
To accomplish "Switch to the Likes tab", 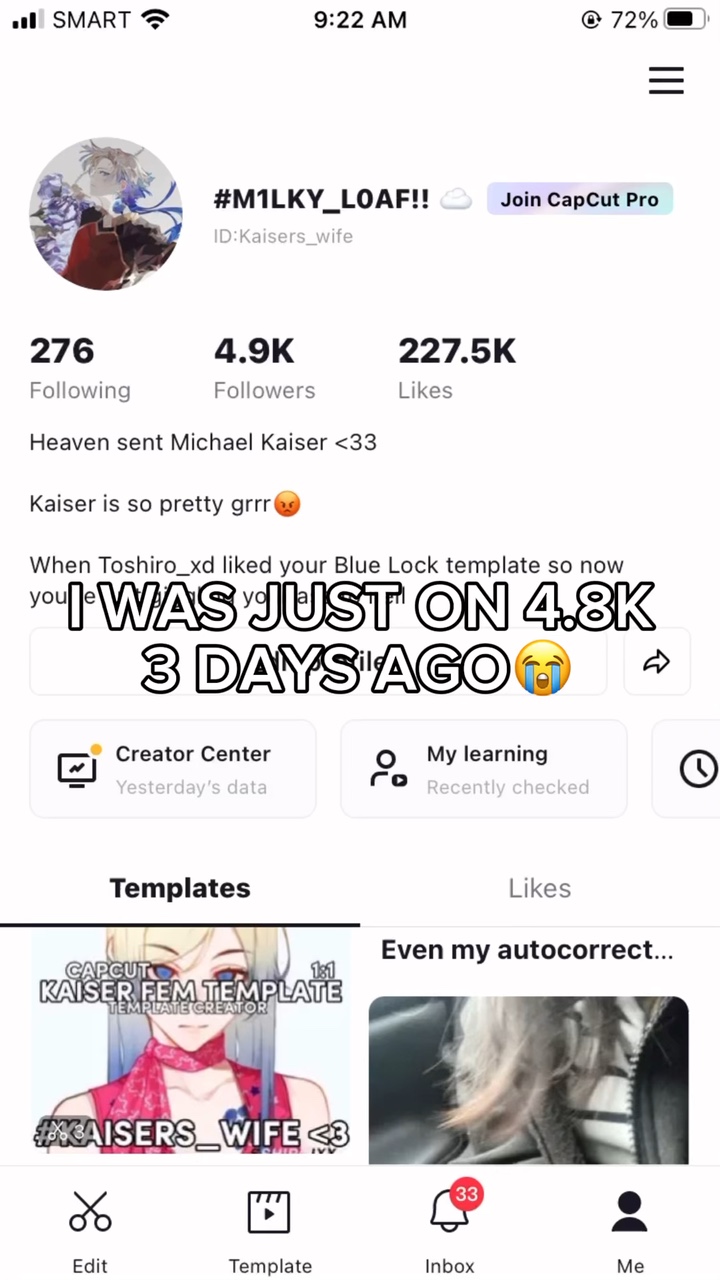I will click(x=540, y=888).
